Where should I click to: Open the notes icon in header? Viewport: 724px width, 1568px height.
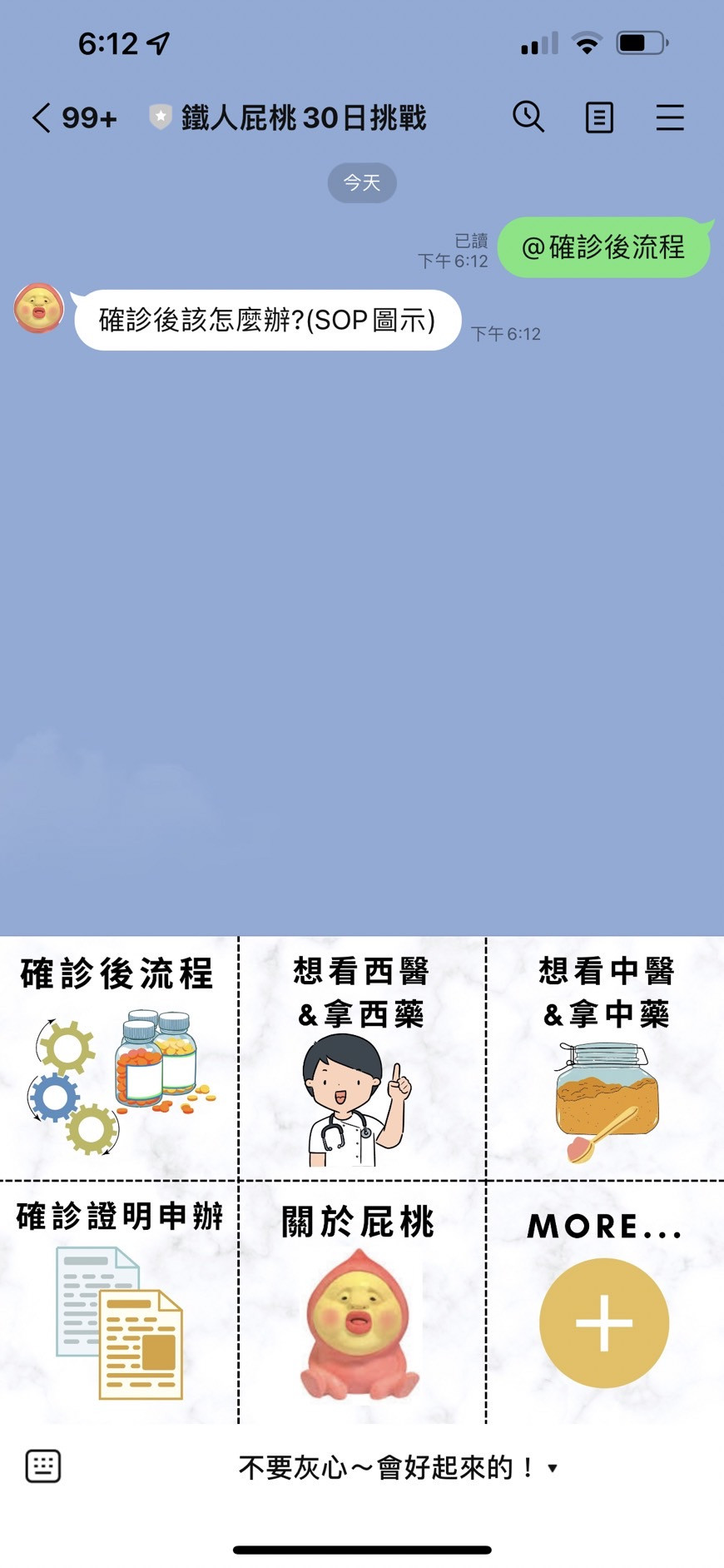(x=599, y=117)
